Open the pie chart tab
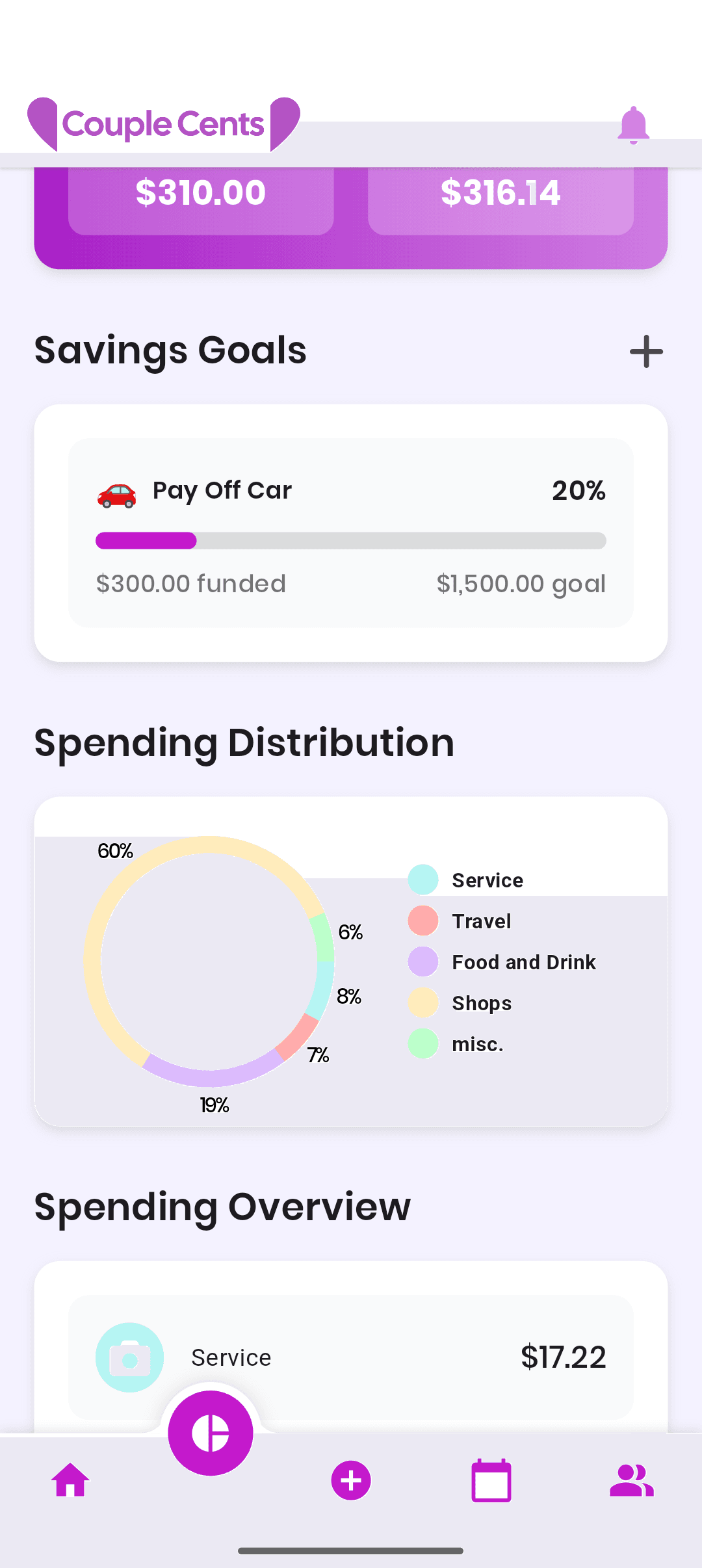 click(x=211, y=1433)
